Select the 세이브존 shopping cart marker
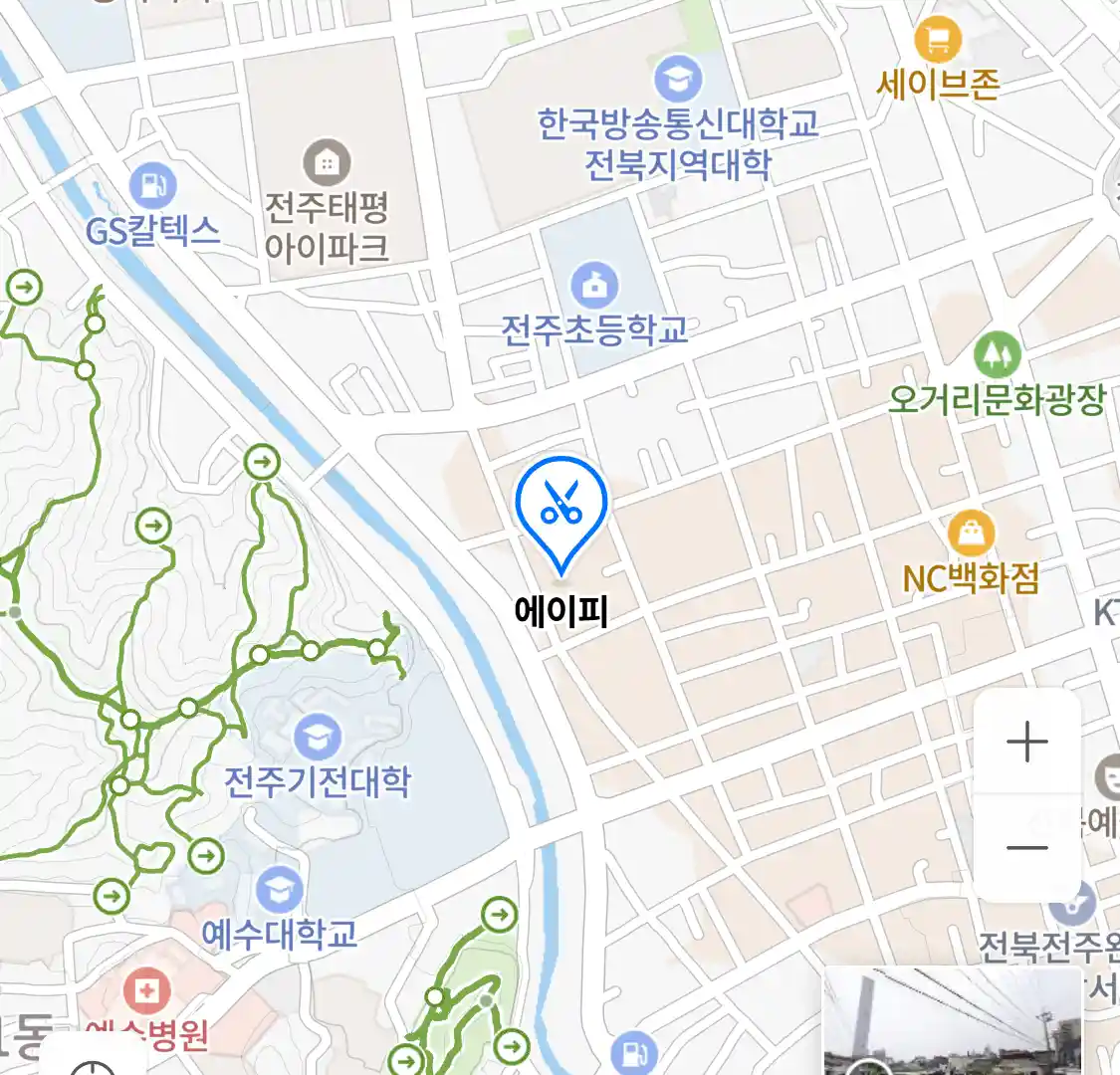This screenshot has height=1075, width=1120. tap(937, 41)
